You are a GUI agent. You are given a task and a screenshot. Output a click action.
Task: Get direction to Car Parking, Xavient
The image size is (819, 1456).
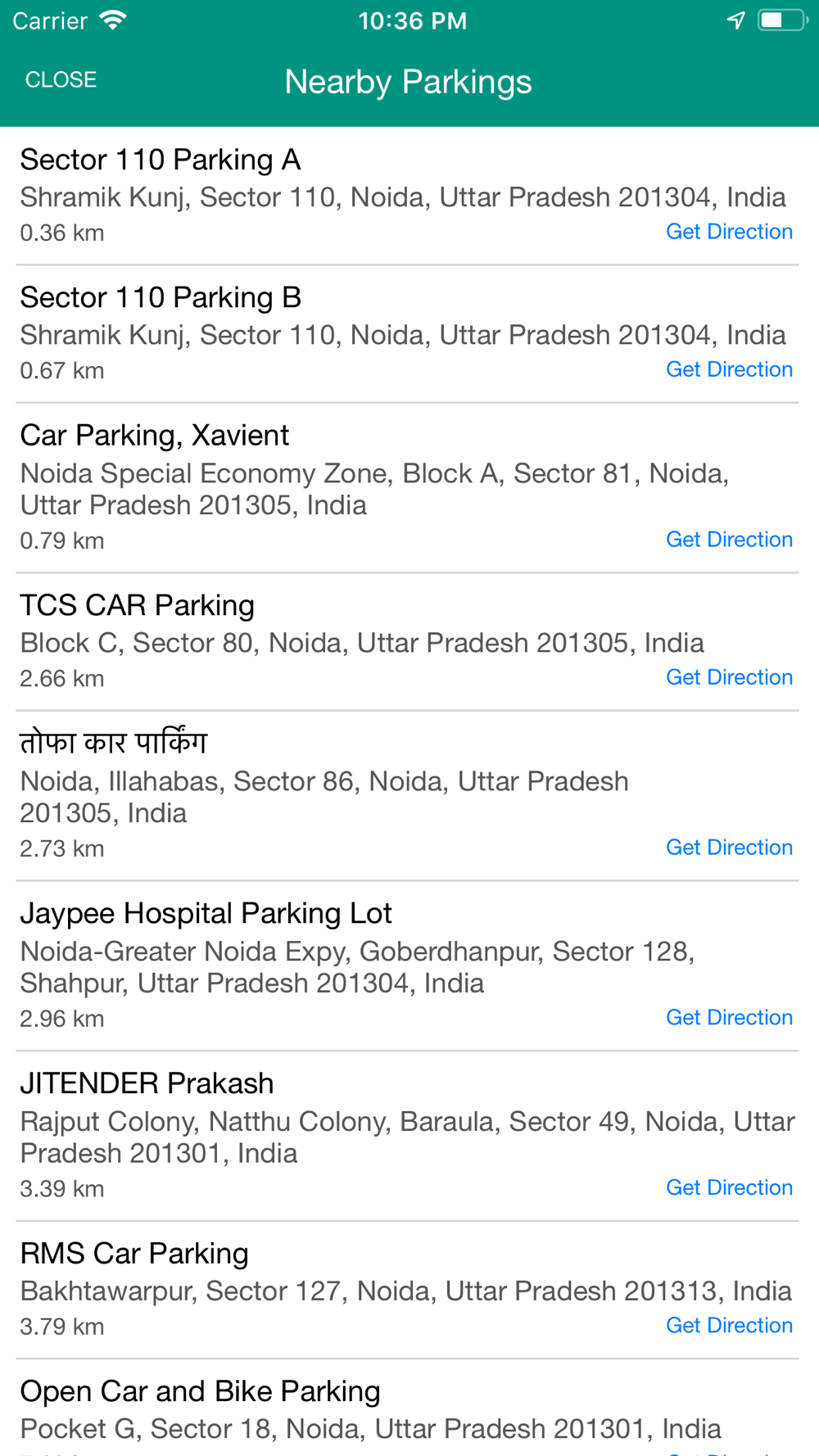click(x=729, y=540)
